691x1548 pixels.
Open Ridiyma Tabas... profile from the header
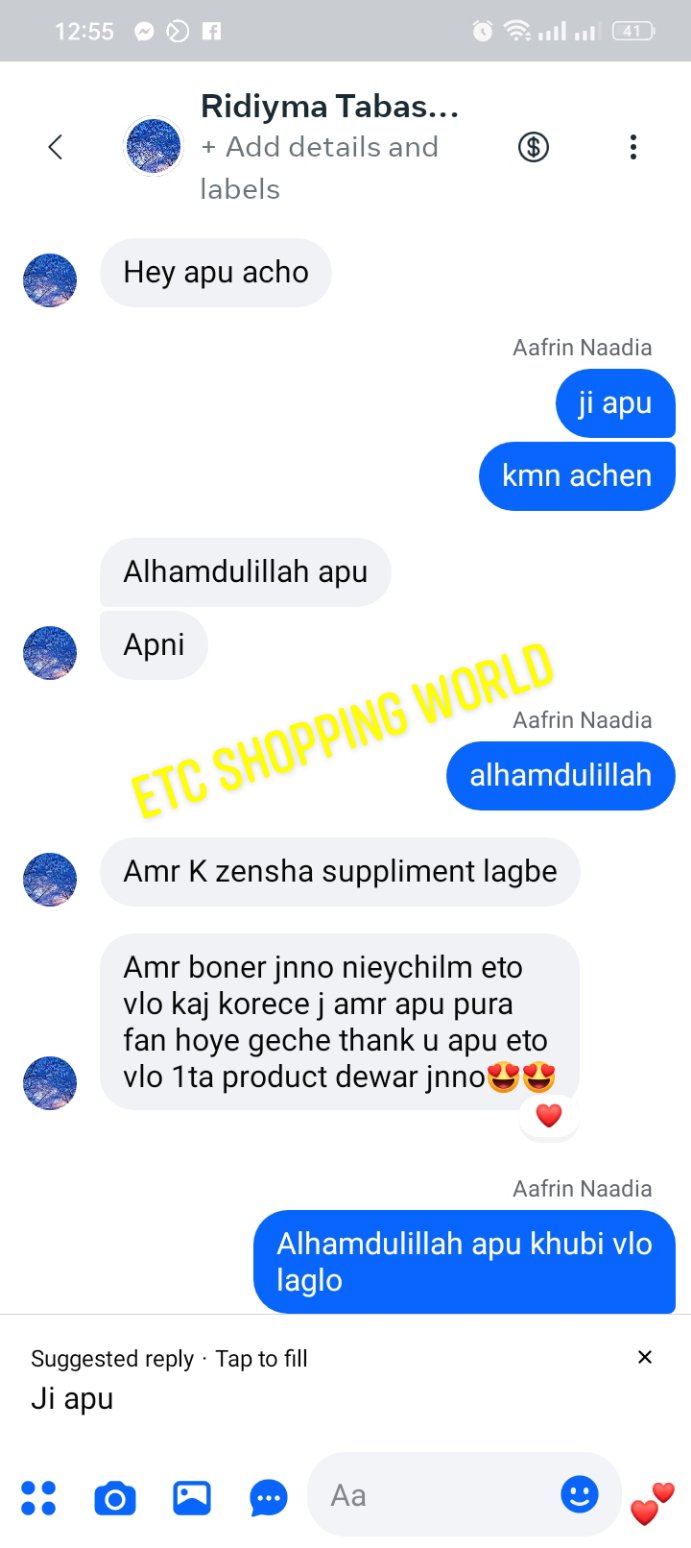click(x=329, y=107)
